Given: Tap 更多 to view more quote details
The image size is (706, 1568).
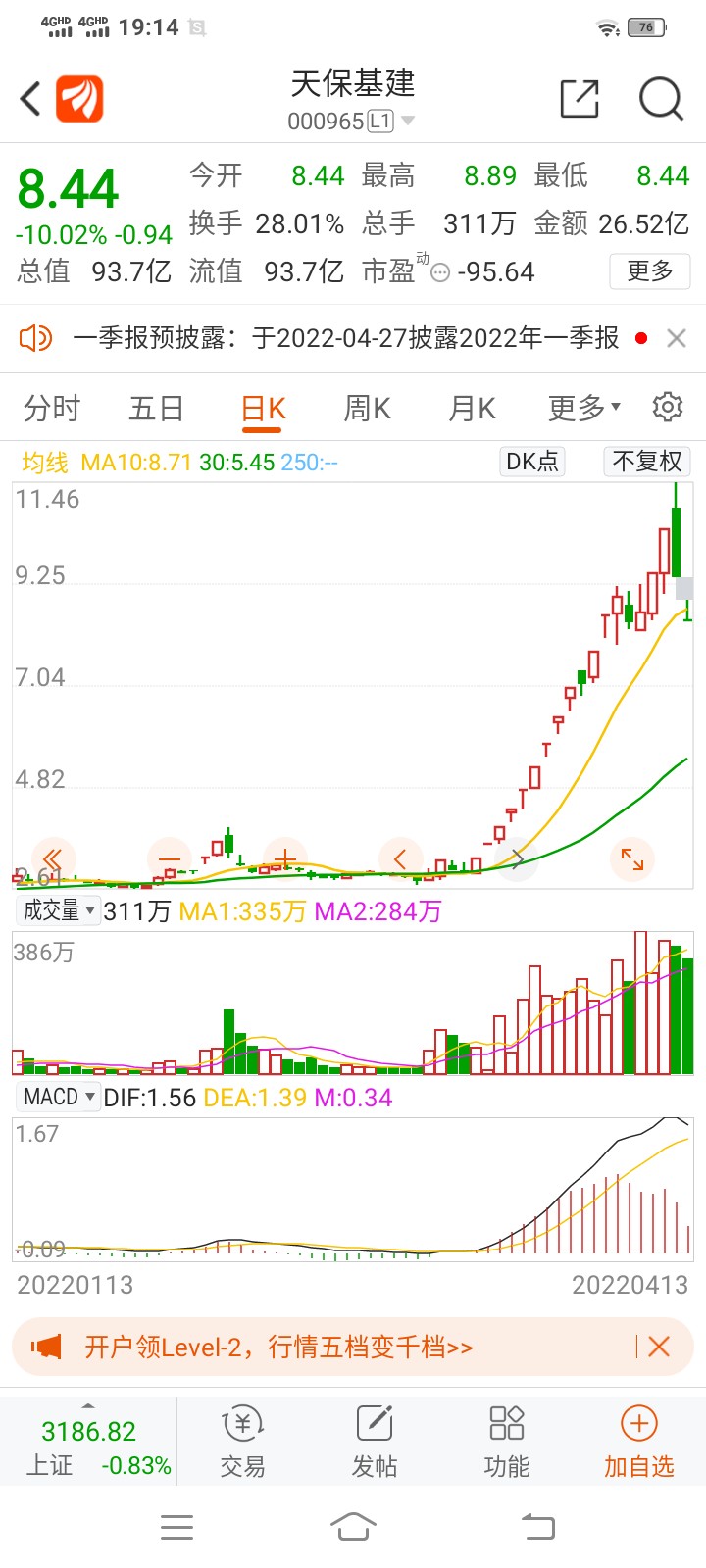Looking at the screenshot, I should [x=650, y=271].
